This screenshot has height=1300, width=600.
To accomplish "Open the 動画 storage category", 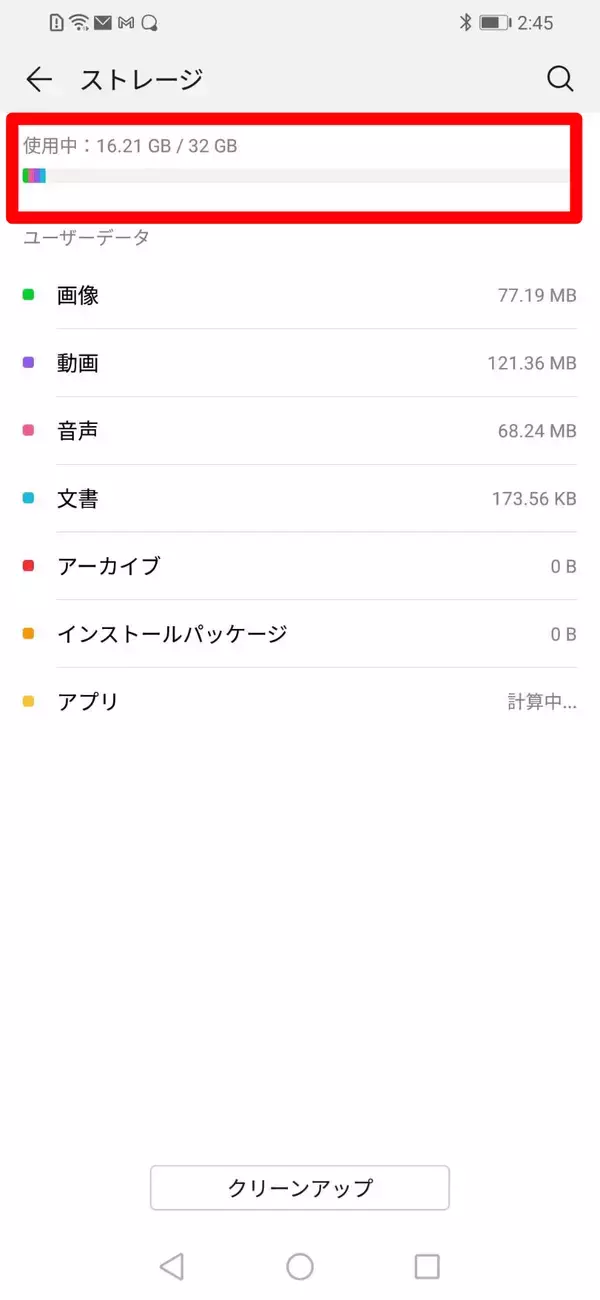I will pyautogui.click(x=300, y=363).
